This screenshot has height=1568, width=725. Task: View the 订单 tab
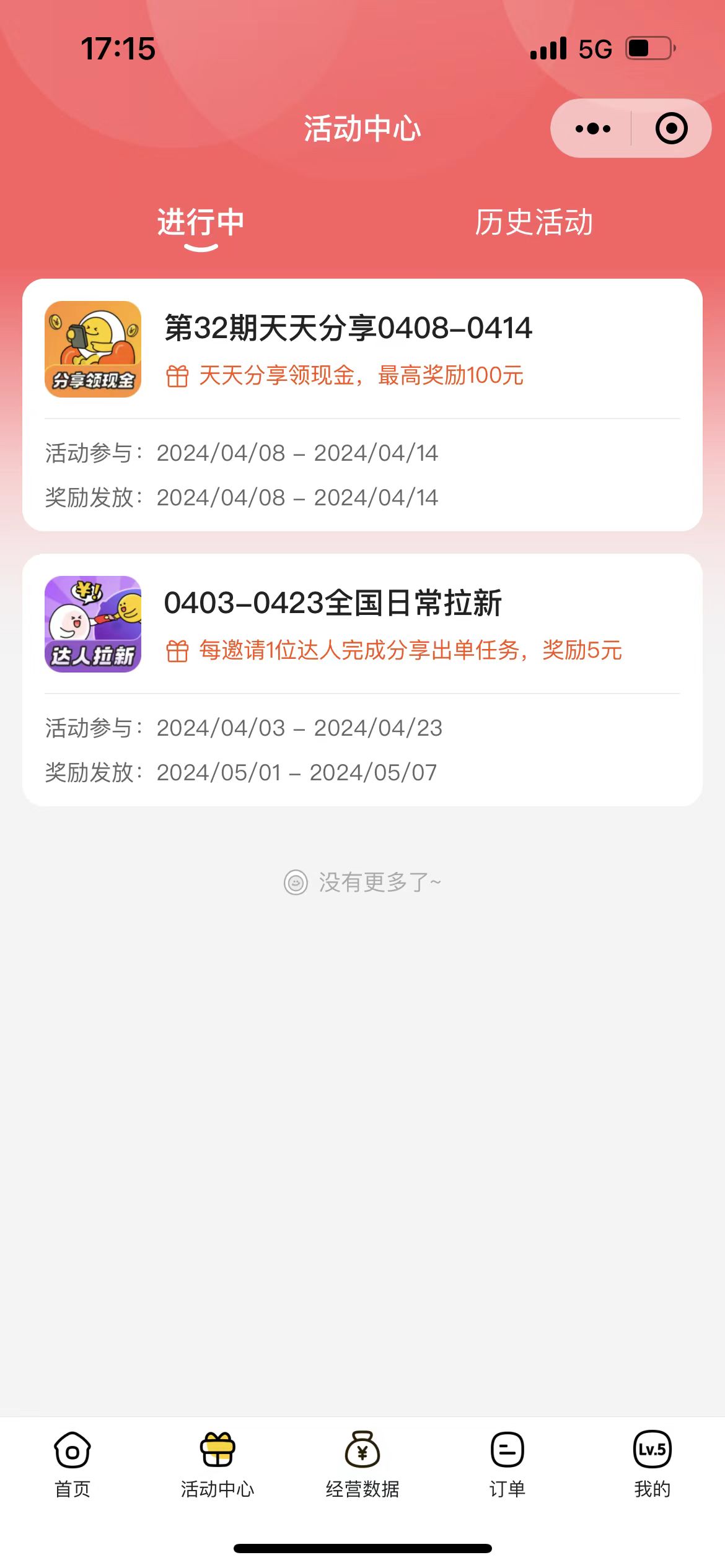point(507,1463)
